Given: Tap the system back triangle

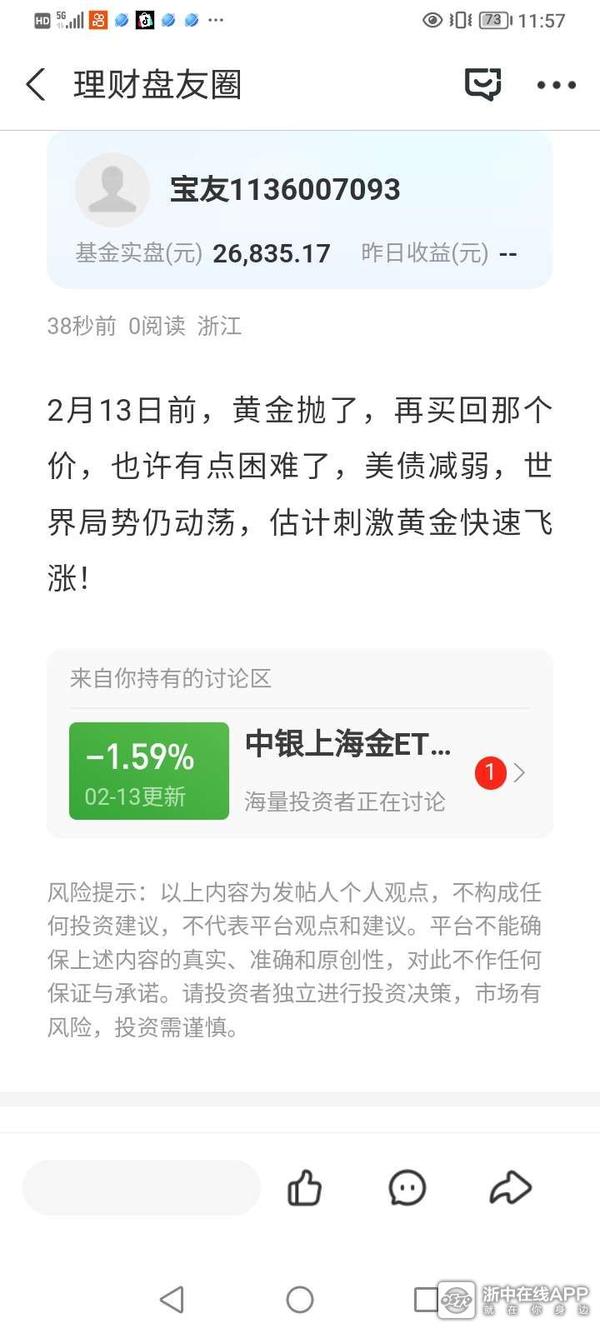Looking at the screenshot, I should 172,1299.
